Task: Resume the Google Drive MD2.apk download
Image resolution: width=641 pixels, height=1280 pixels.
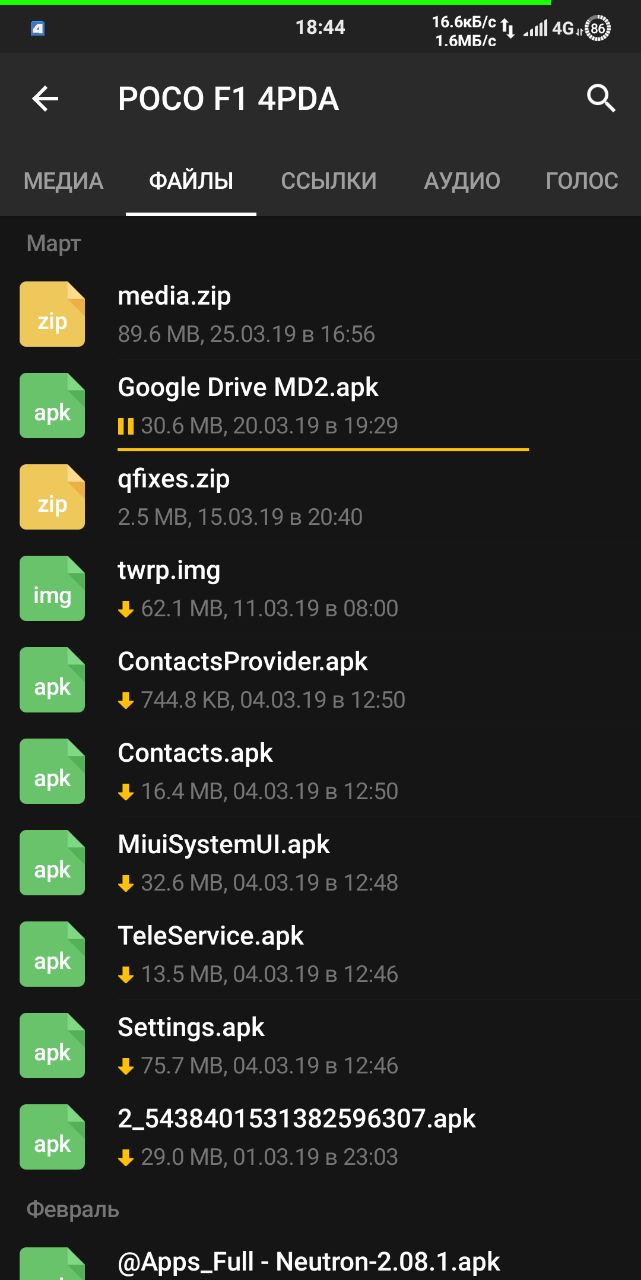Action: [x=53, y=406]
